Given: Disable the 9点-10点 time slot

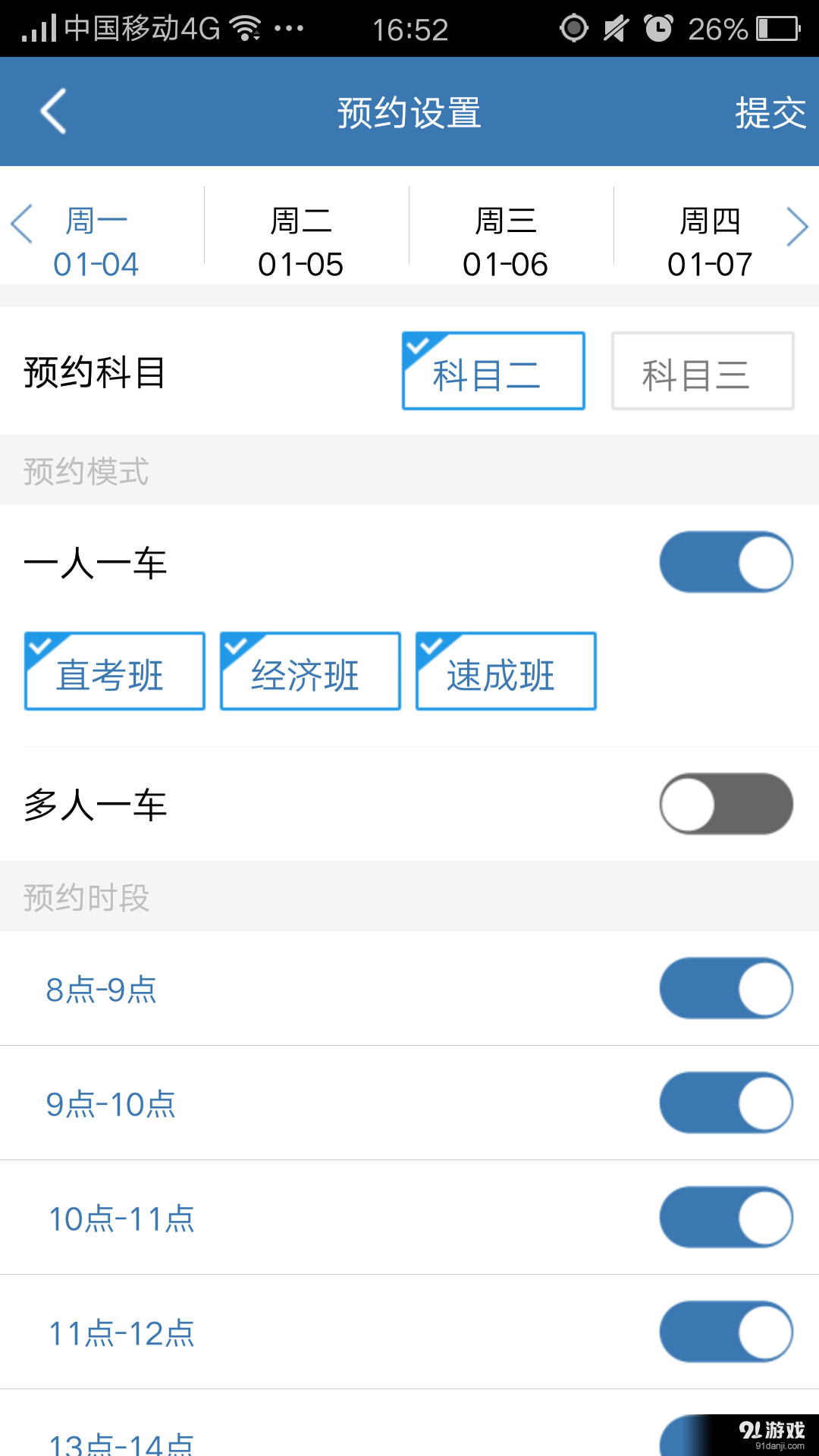Looking at the screenshot, I should point(725,1103).
